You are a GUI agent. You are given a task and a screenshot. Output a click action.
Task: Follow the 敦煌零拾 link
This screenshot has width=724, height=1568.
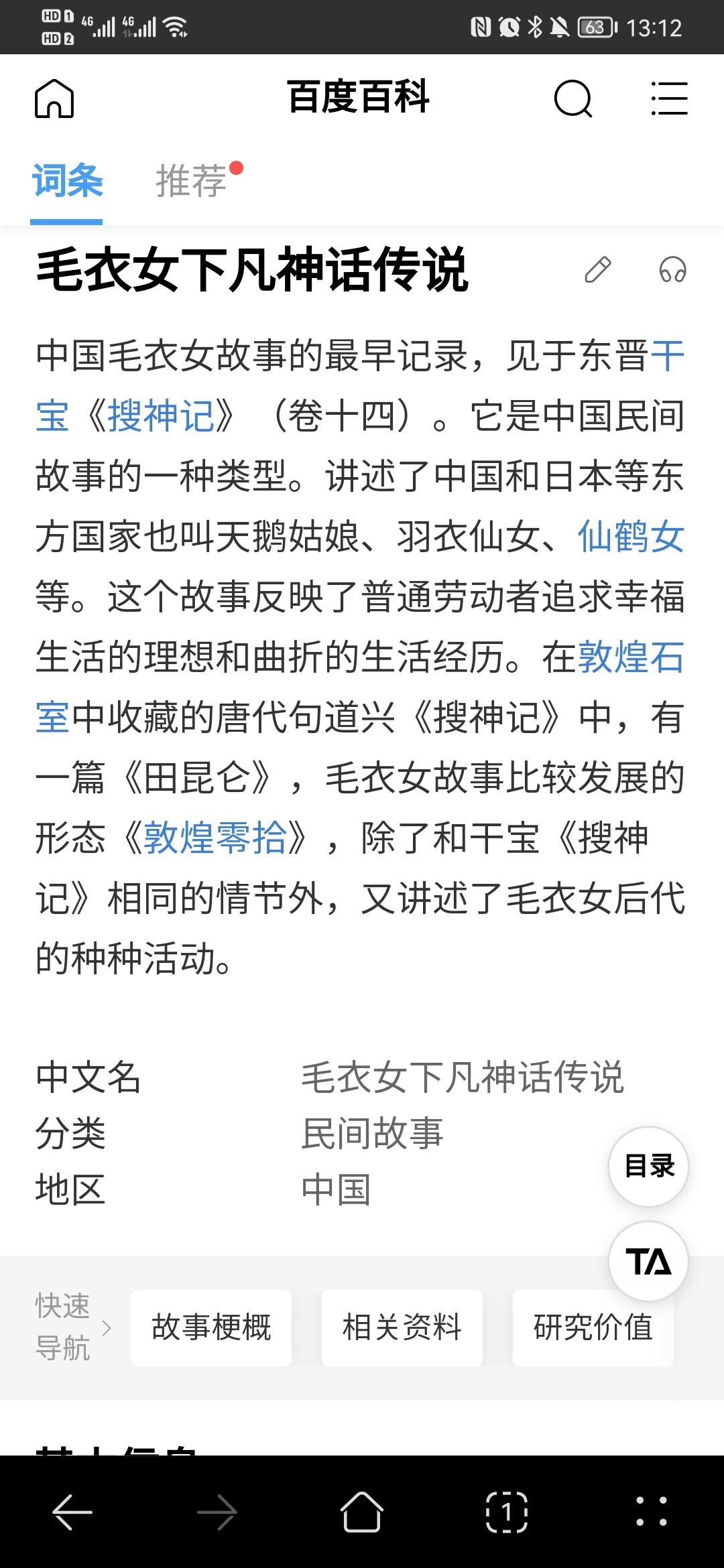click(215, 838)
